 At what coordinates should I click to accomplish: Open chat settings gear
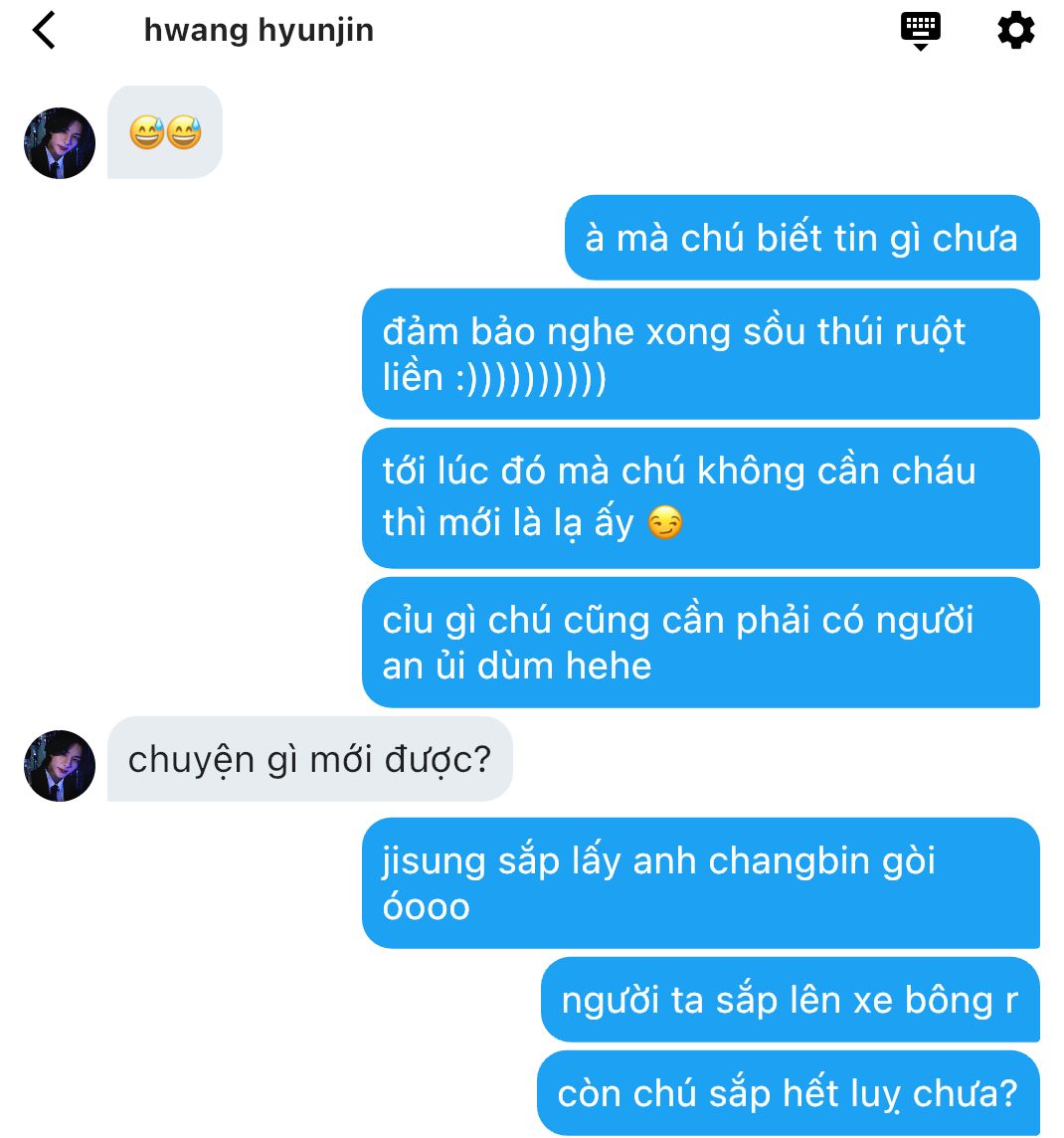click(1015, 31)
